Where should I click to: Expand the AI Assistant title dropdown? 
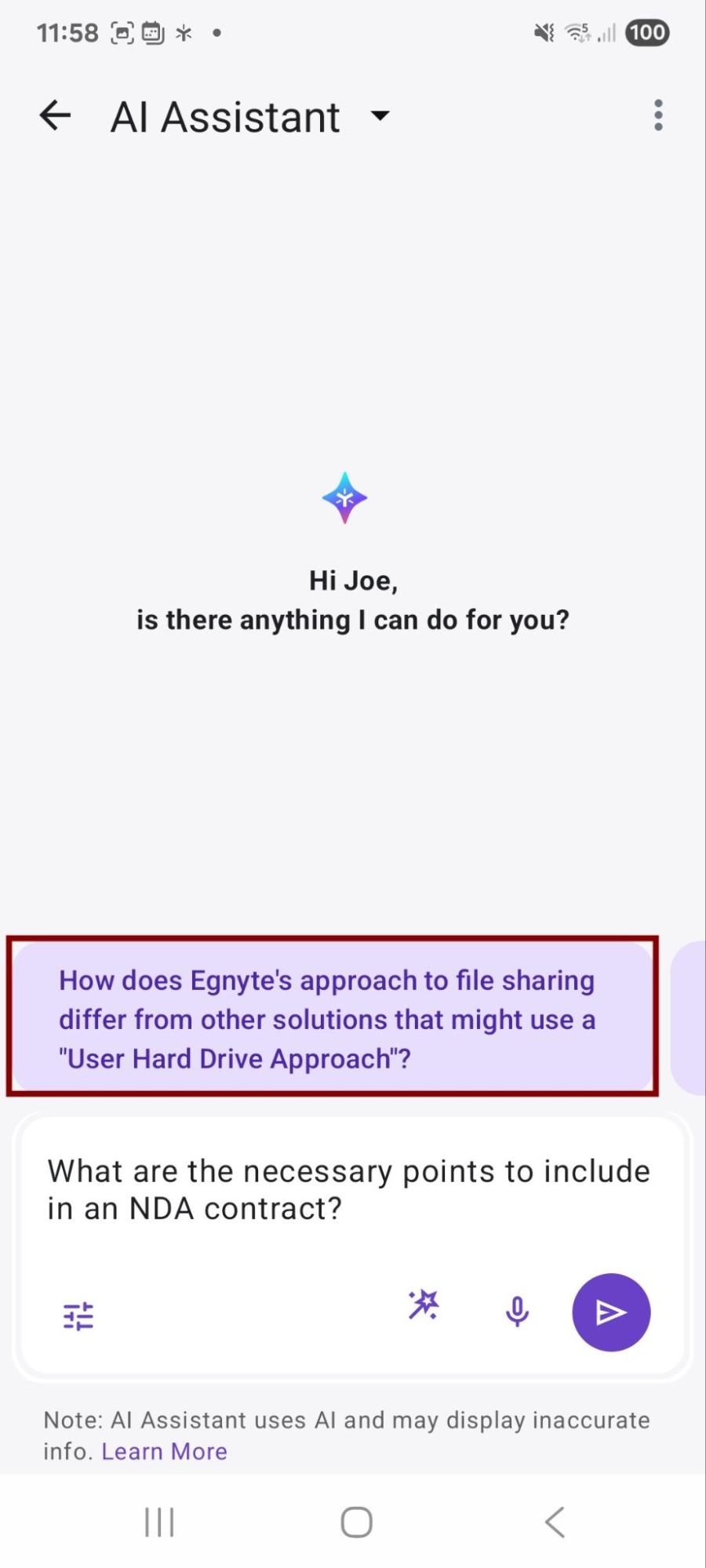click(379, 116)
